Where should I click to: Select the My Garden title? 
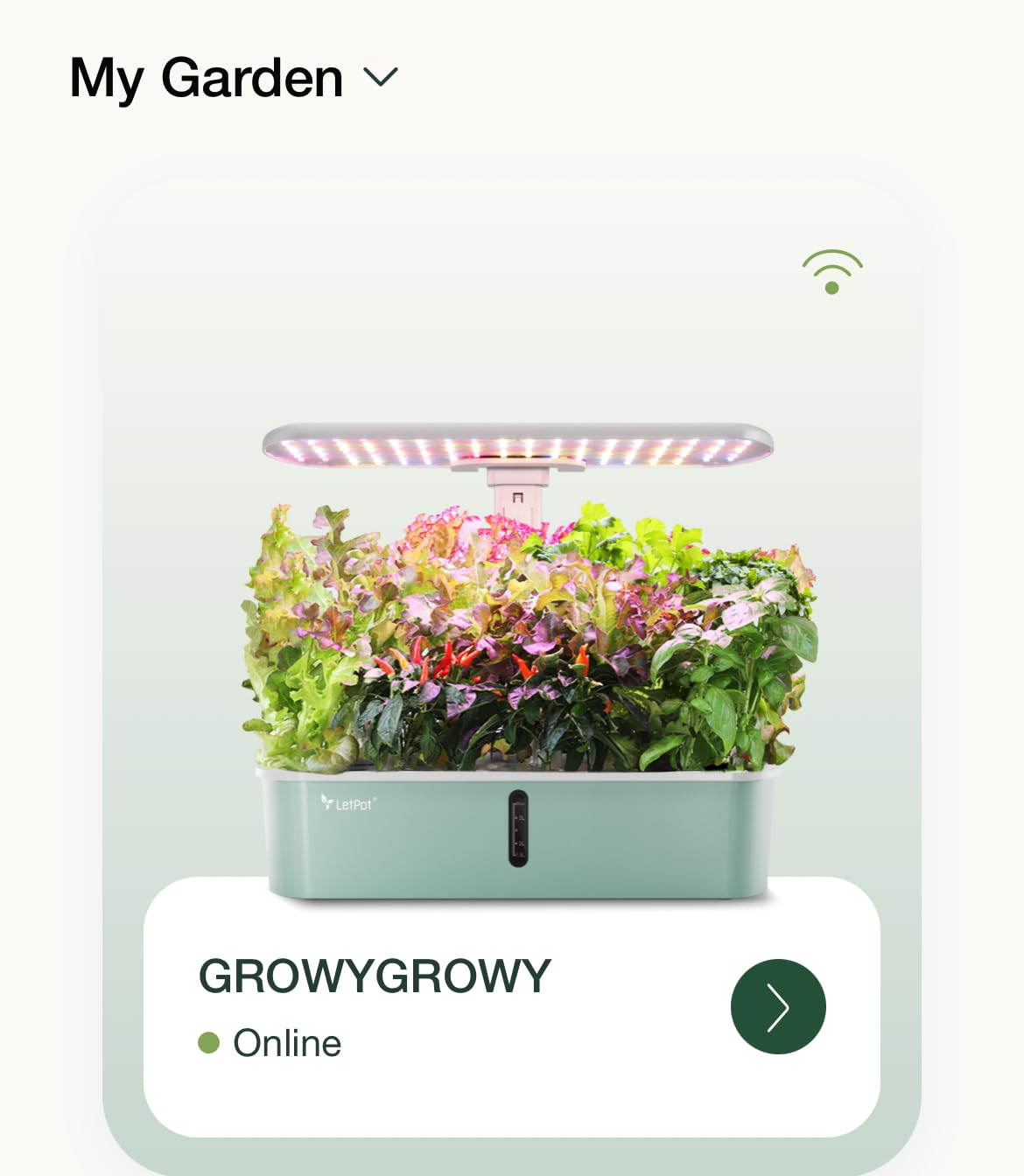pyautogui.click(x=205, y=79)
